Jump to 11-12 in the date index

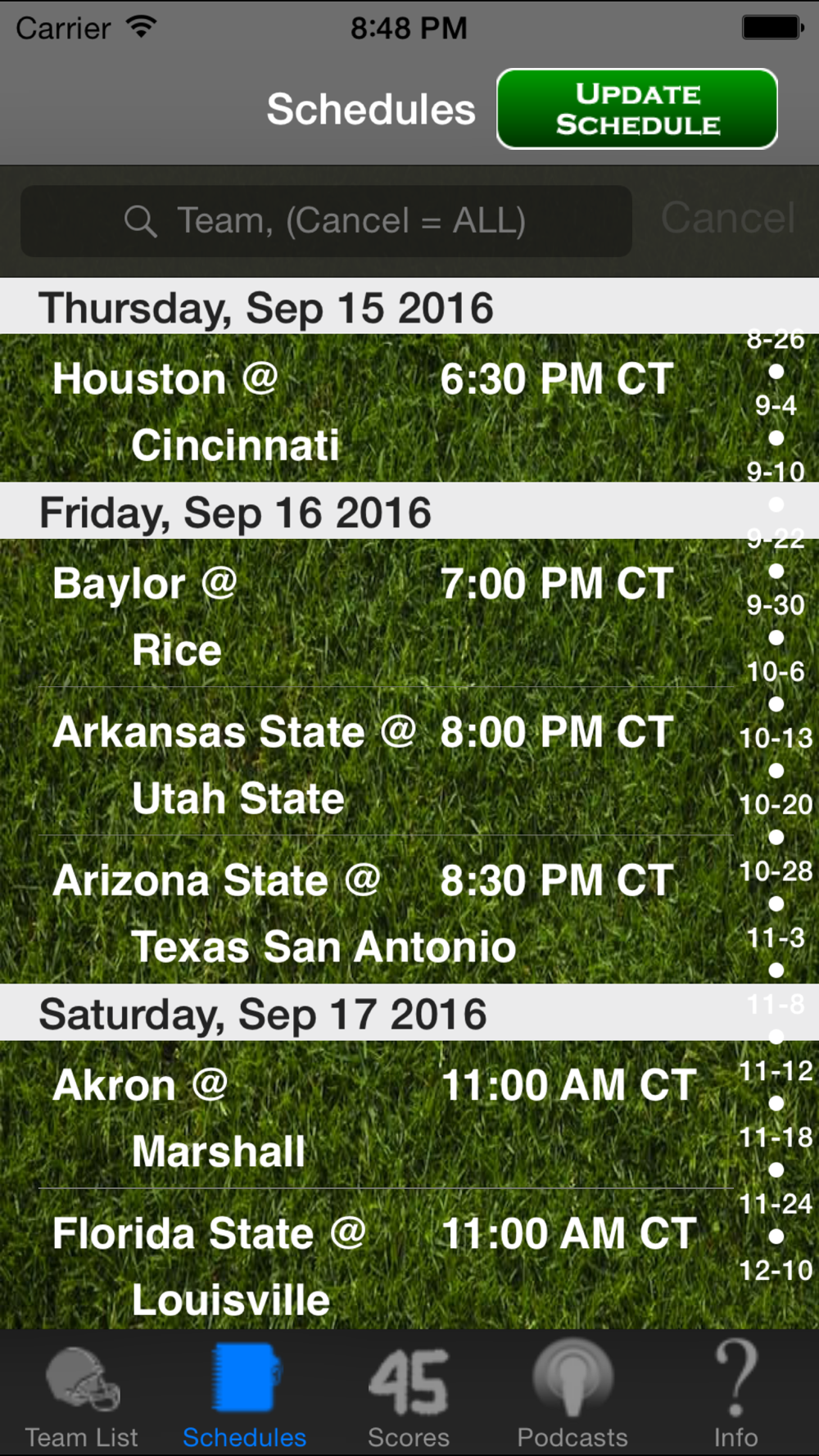tap(776, 1070)
